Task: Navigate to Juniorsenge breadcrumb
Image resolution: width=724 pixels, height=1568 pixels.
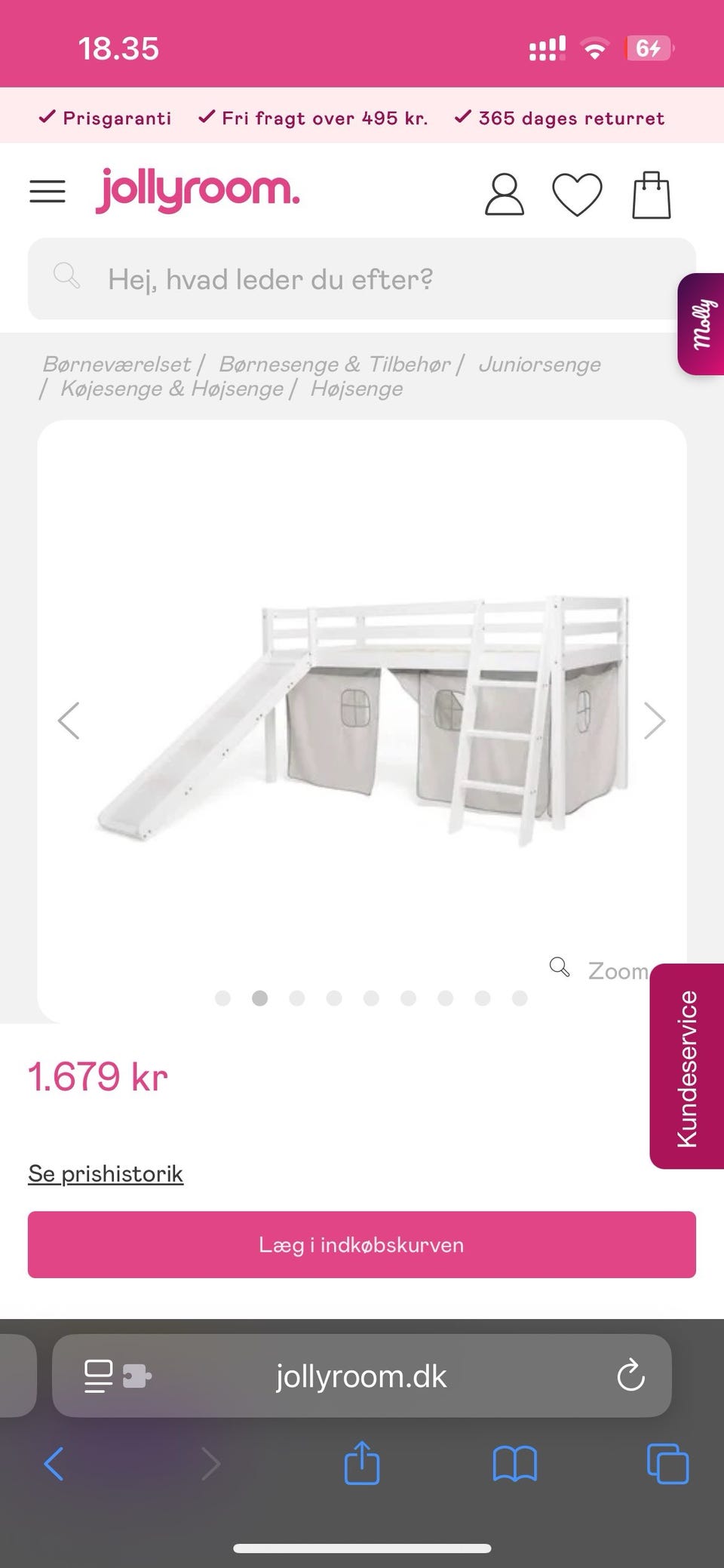Action: (539, 364)
